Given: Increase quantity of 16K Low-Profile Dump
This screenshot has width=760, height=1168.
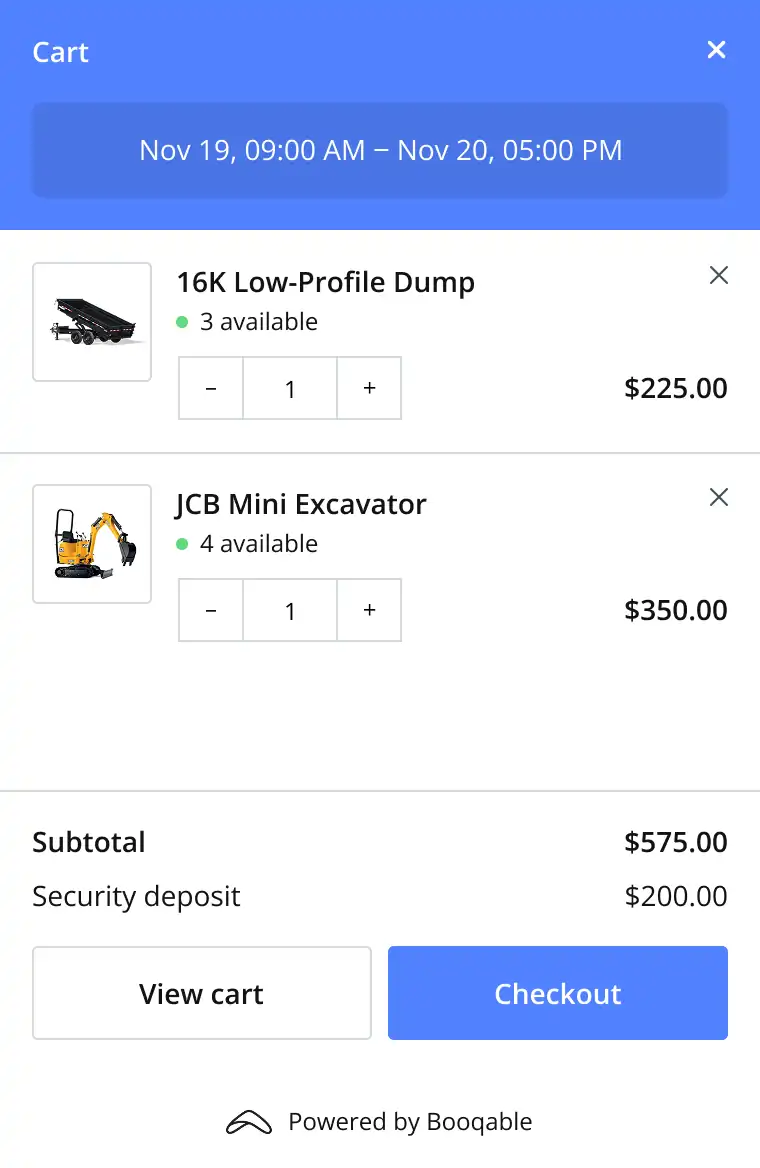Looking at the screenshot, I should tap(369, 388).
